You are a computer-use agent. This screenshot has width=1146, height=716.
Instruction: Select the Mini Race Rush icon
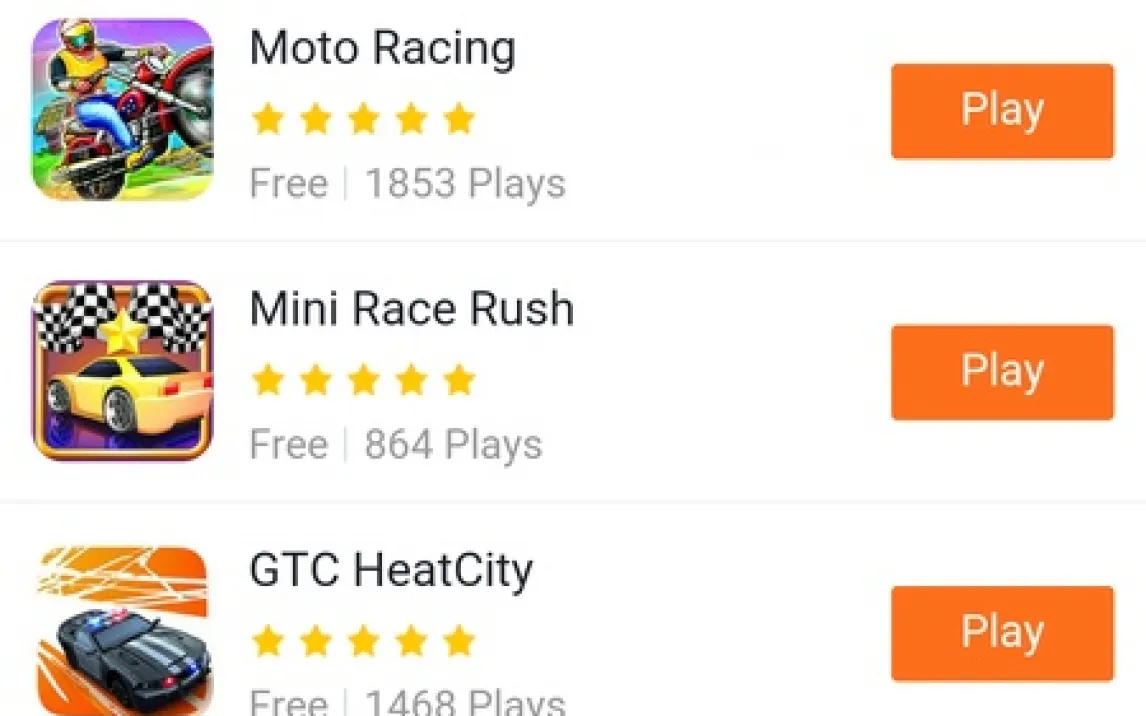122,371
